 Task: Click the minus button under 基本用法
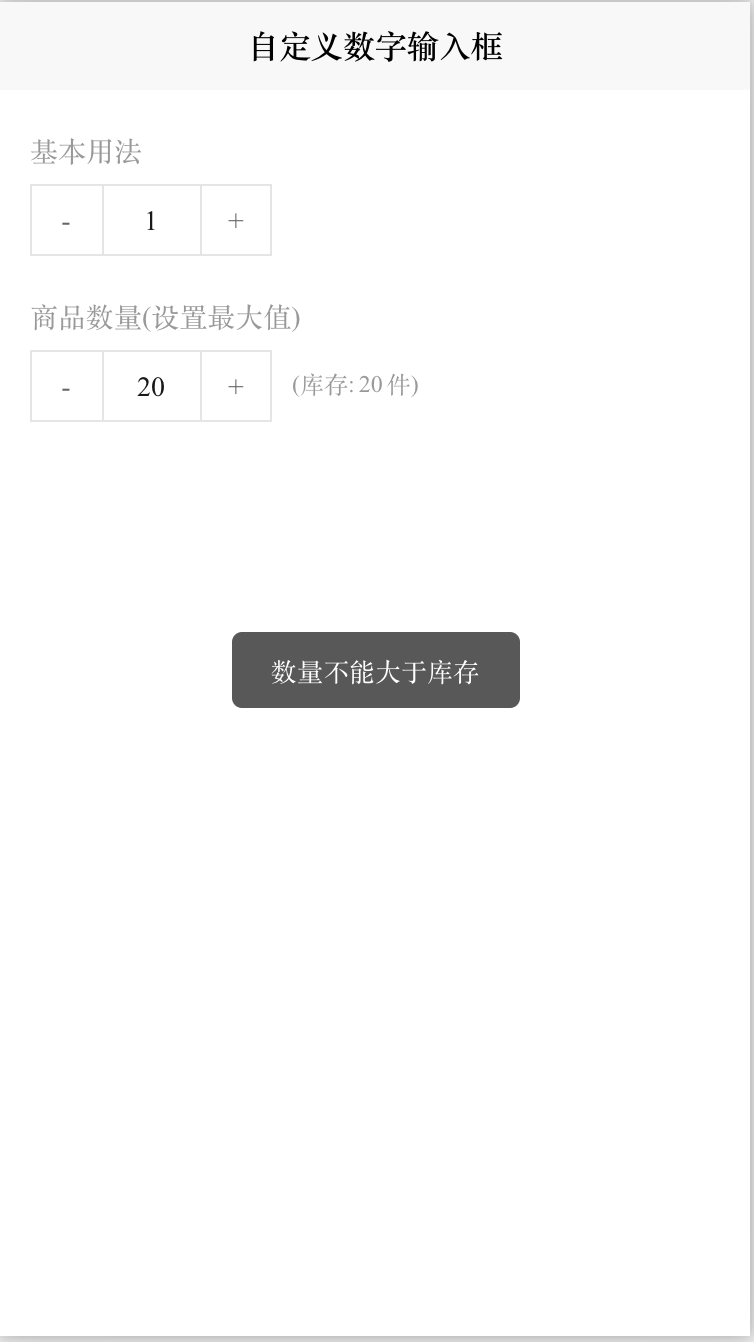point(66,220)
